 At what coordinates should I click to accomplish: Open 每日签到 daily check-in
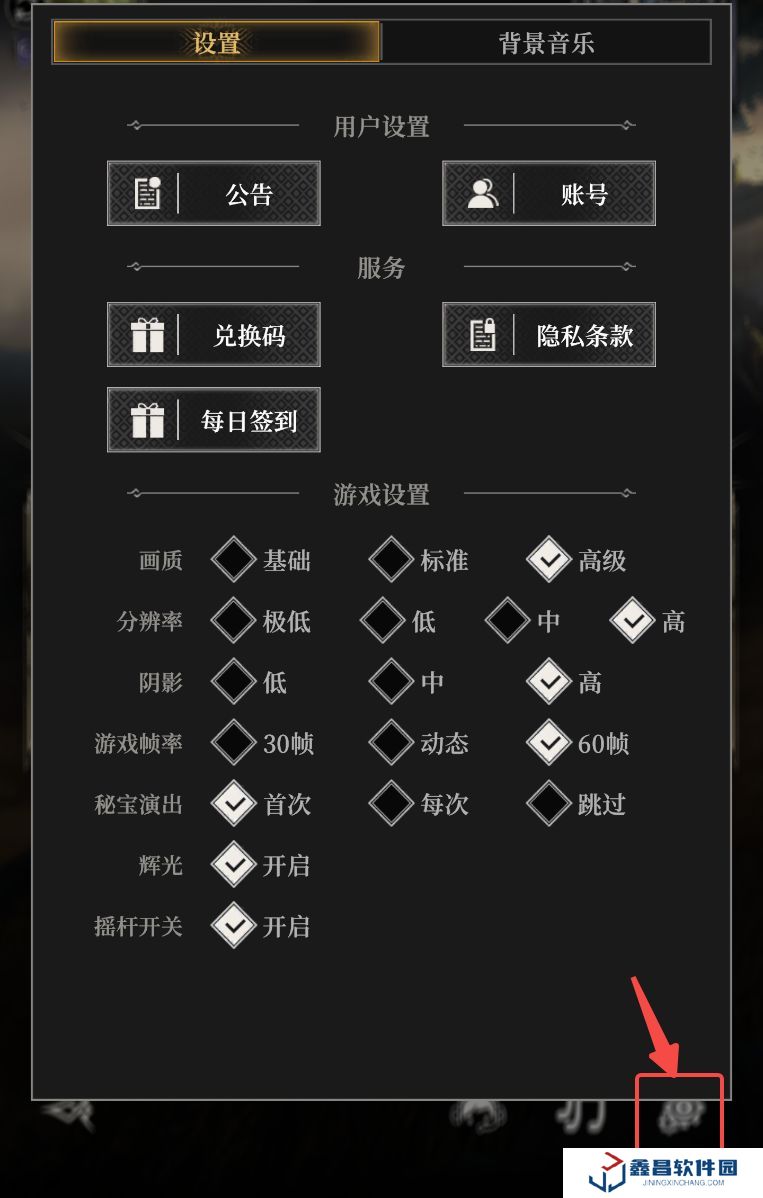(x=214, y=420)
